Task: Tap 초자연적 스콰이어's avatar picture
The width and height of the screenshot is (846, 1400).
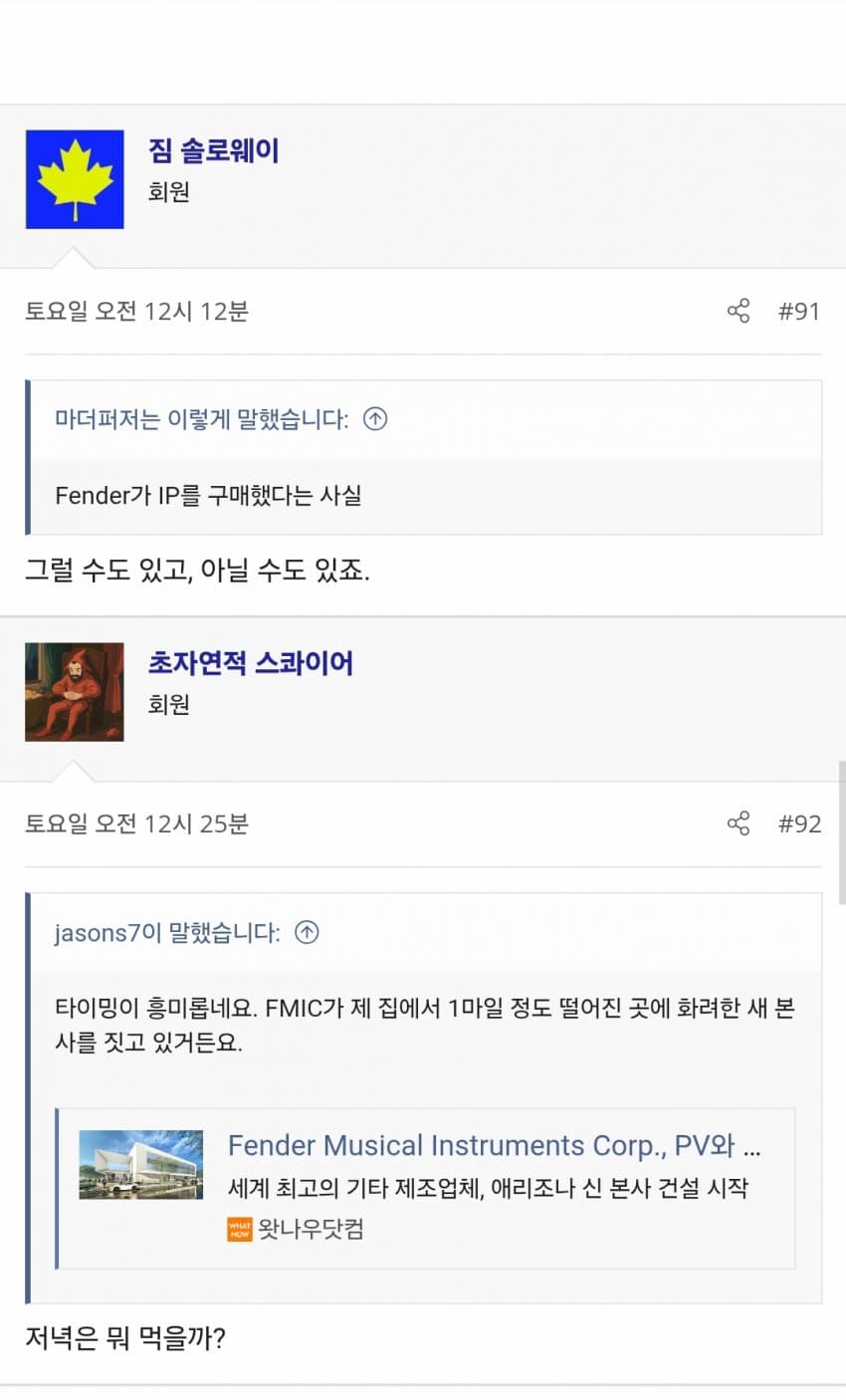Action: [x=75, y=692]
